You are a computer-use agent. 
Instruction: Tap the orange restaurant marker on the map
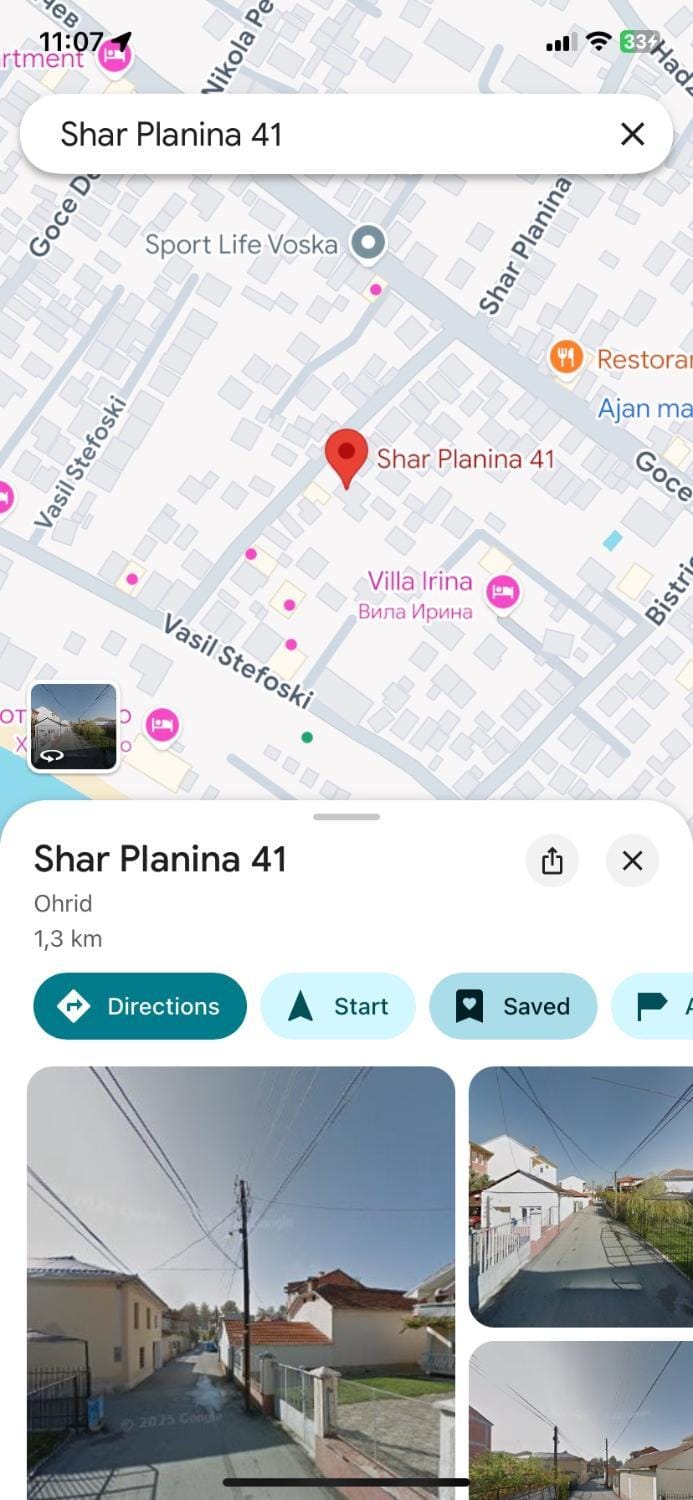click(566, 357)
